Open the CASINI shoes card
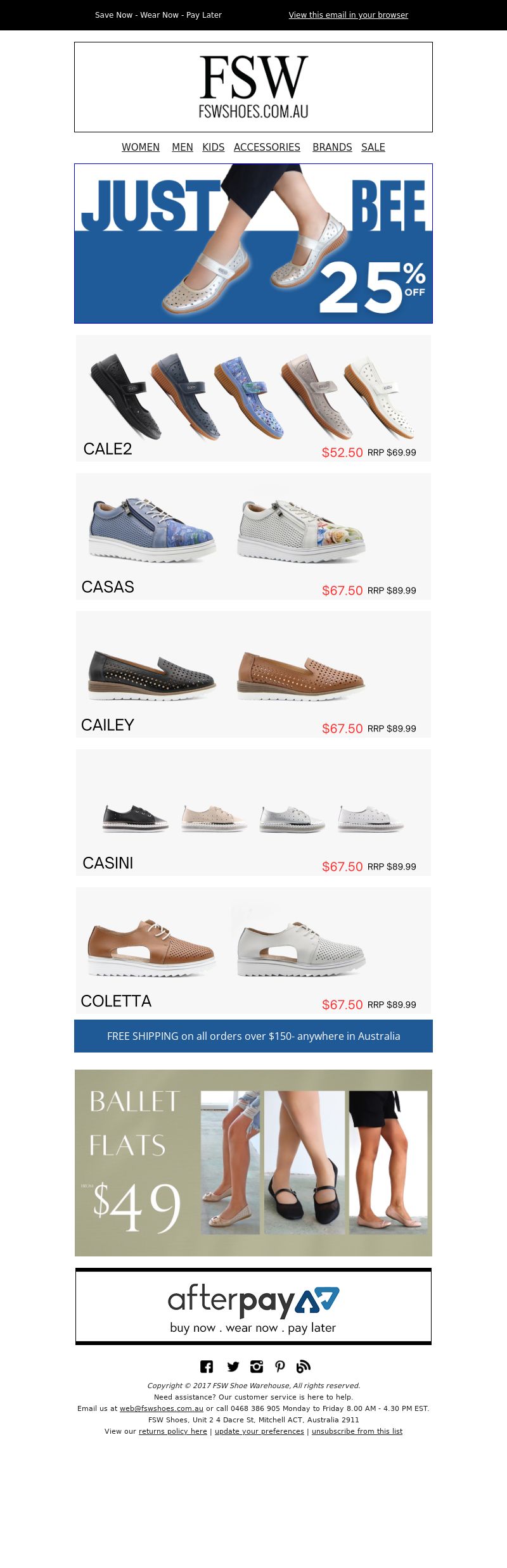 tap(253, 812)
